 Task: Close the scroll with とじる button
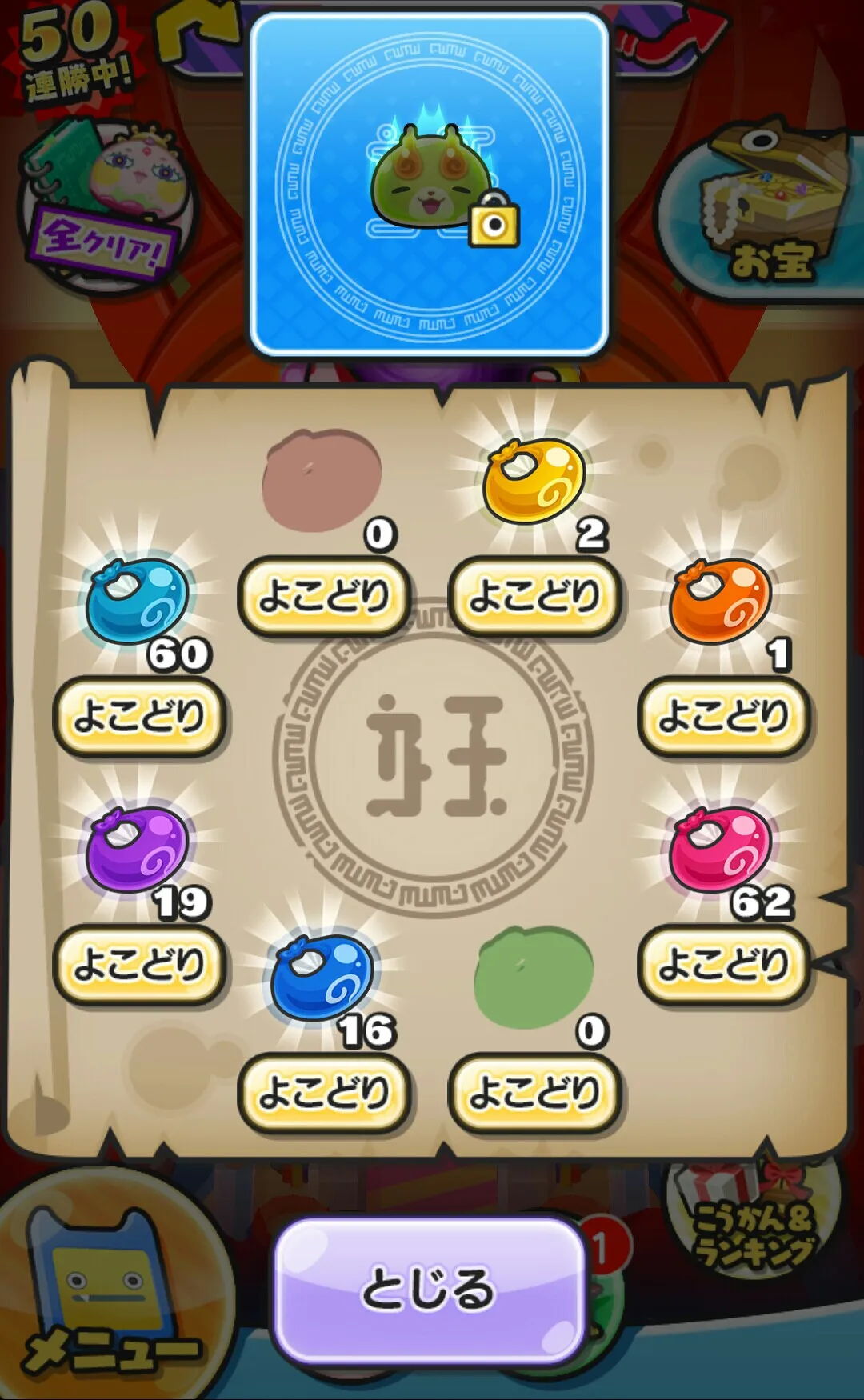click(429, 1290)
